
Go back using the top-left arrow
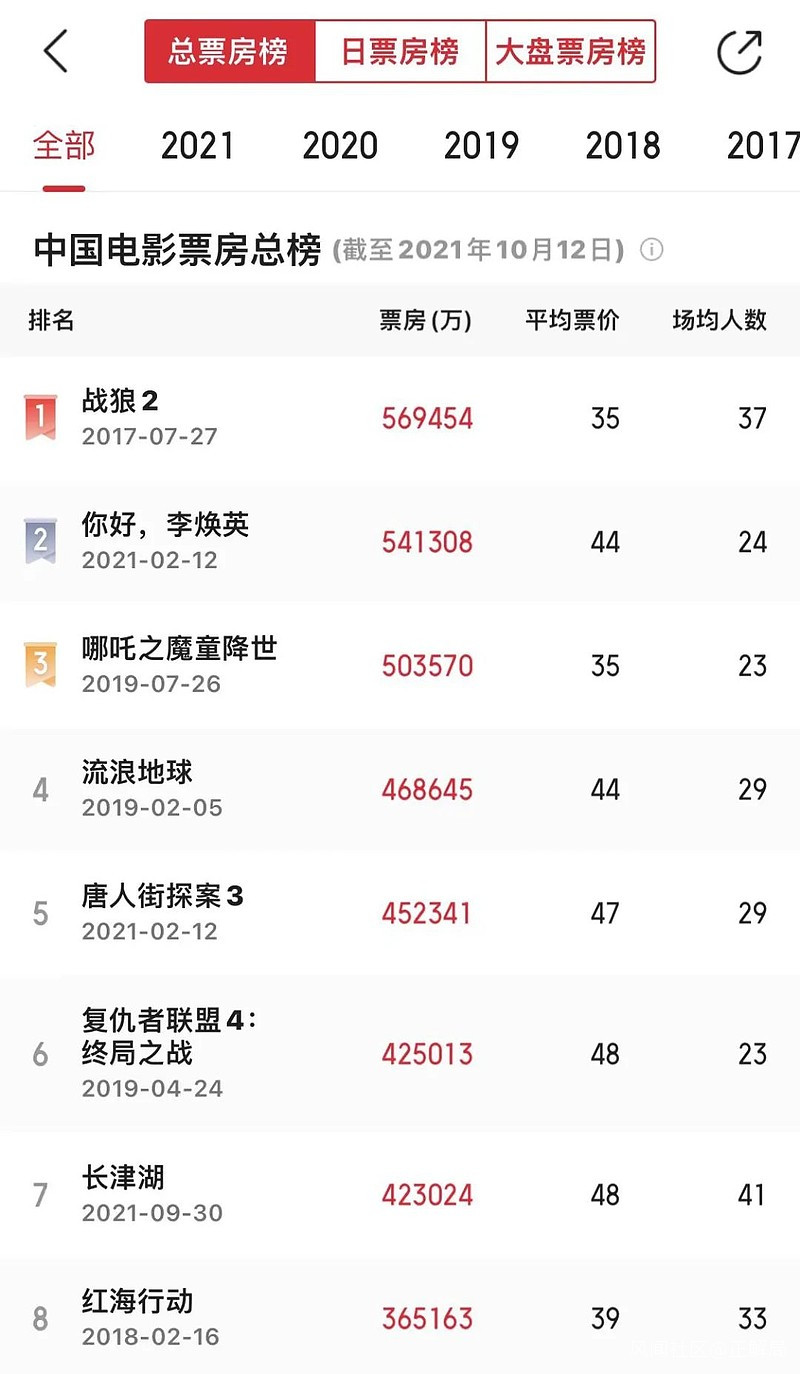point(56,51)
